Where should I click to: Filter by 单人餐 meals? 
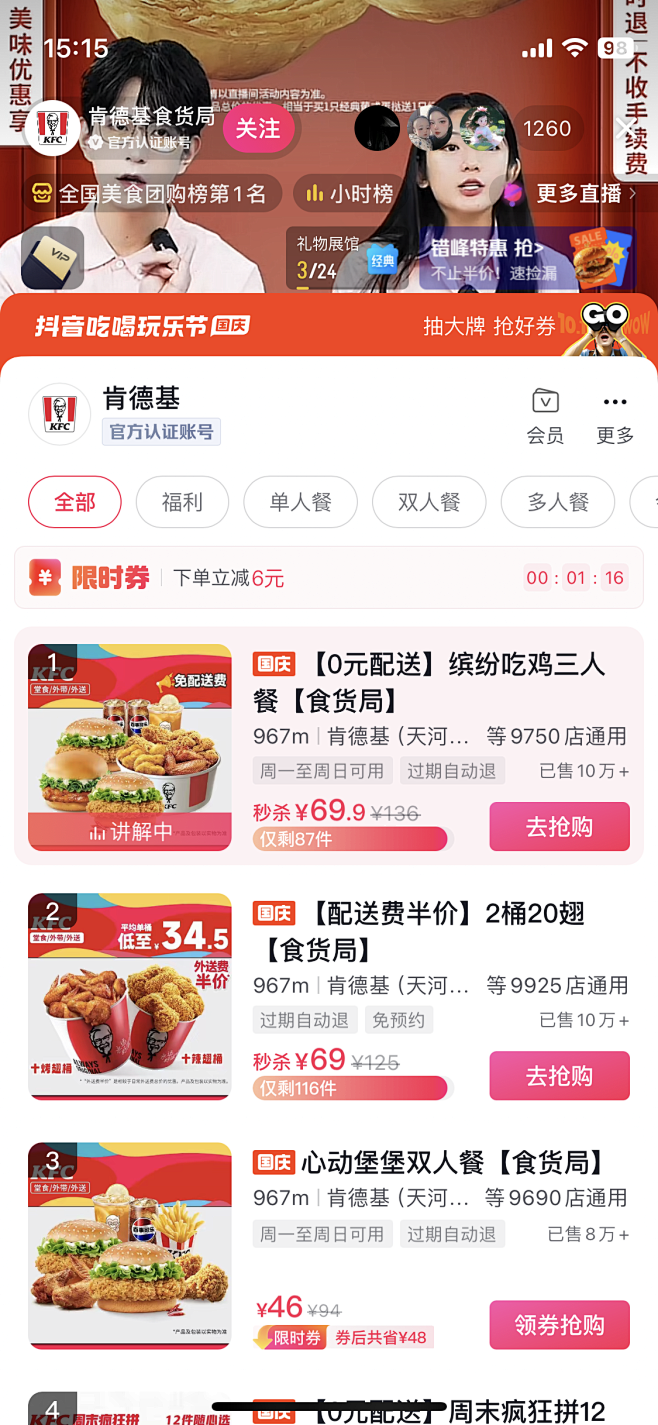click(300, 502)
